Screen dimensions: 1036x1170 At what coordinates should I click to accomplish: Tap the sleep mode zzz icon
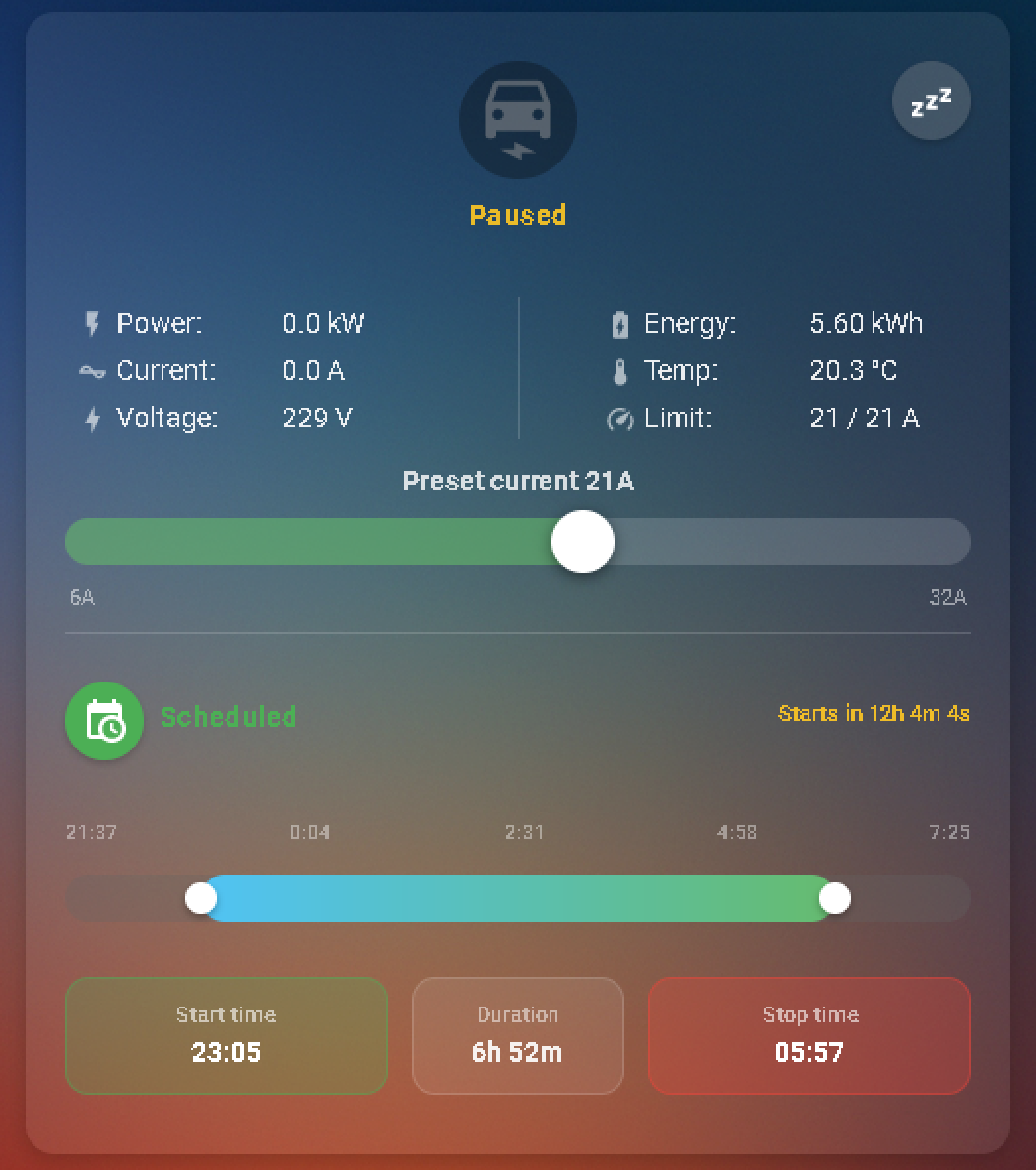tap(931, 101)
